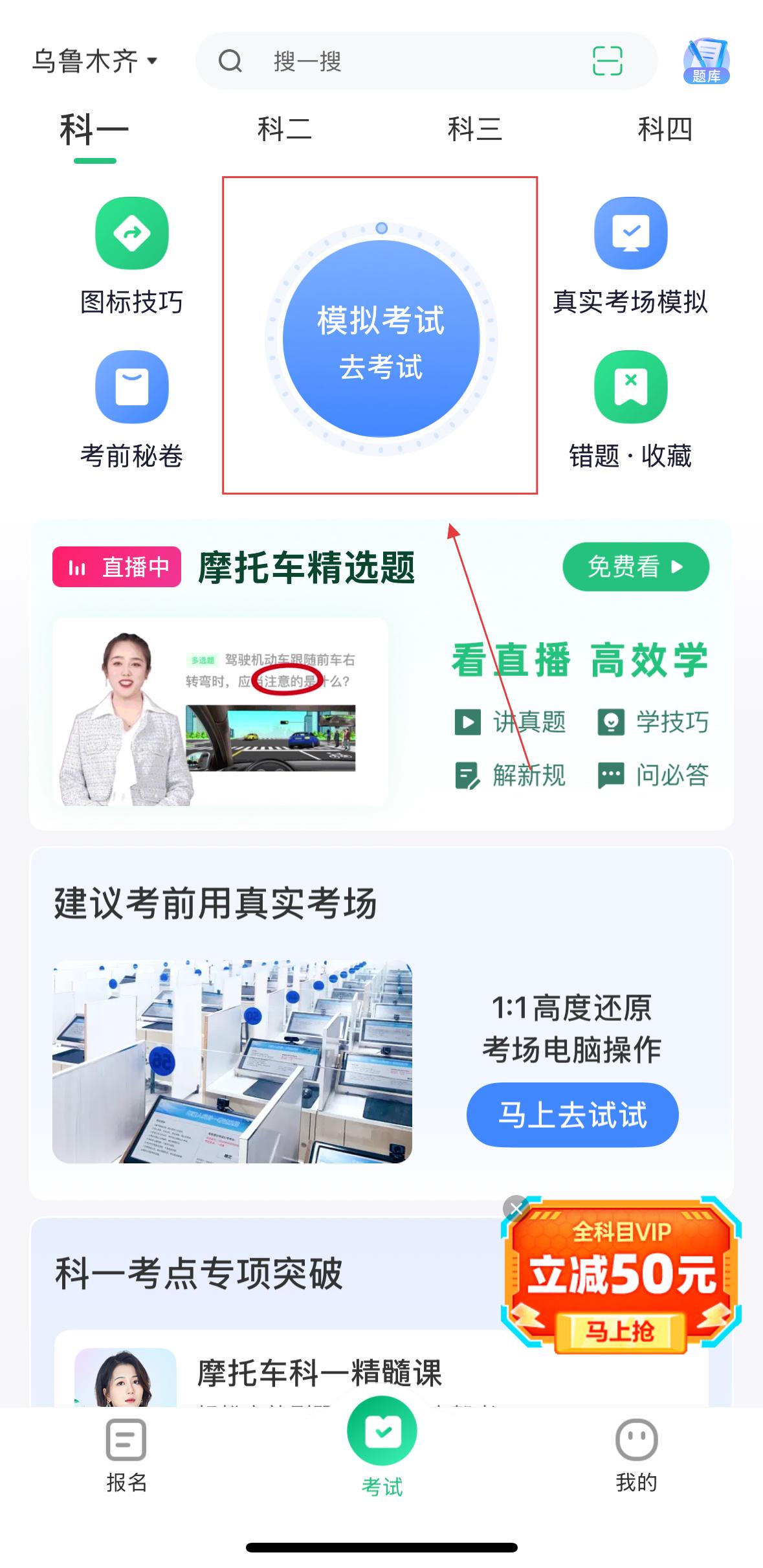Switch to the 科三 tab
763x1568 pixels.
(x=474, y=129)
